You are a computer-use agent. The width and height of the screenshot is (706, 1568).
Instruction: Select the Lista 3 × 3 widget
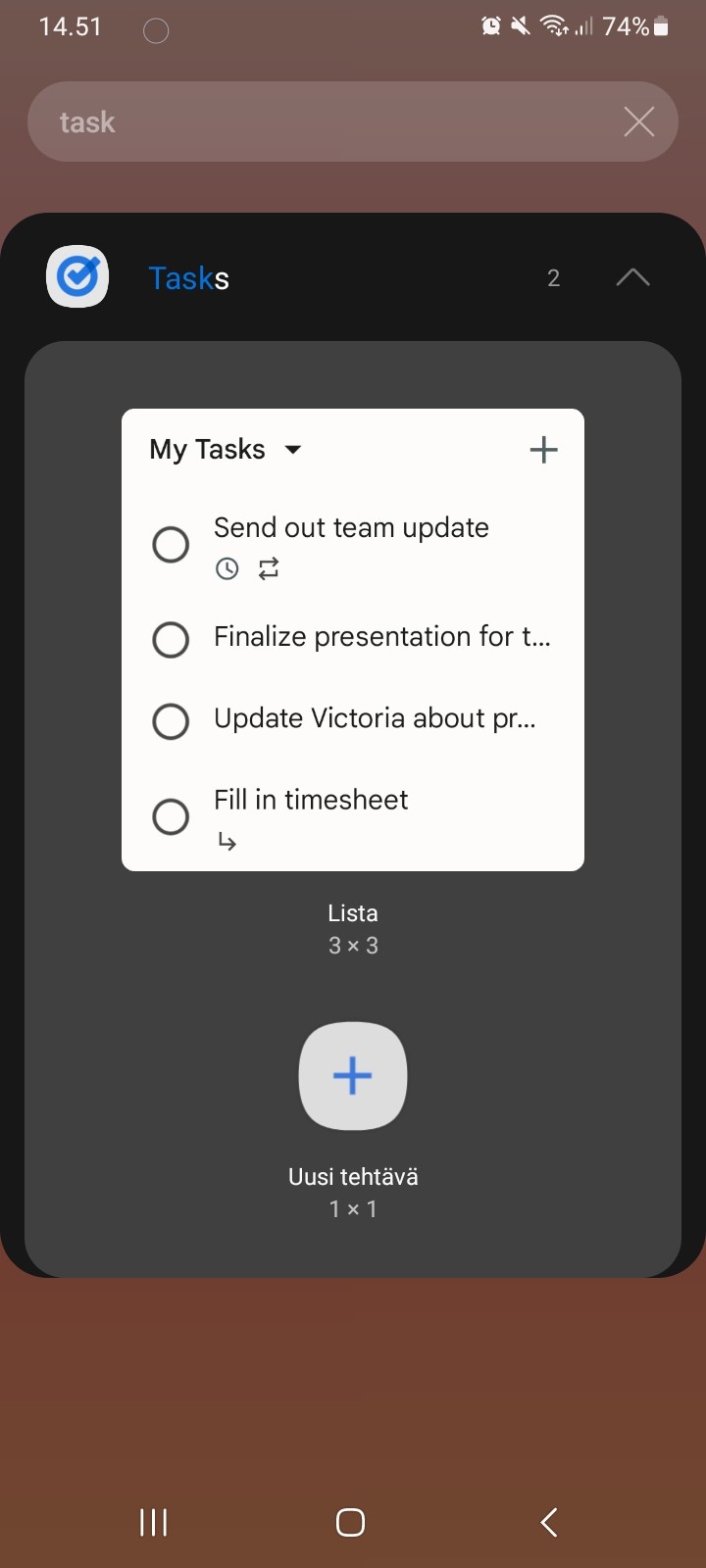pos(353,640)
